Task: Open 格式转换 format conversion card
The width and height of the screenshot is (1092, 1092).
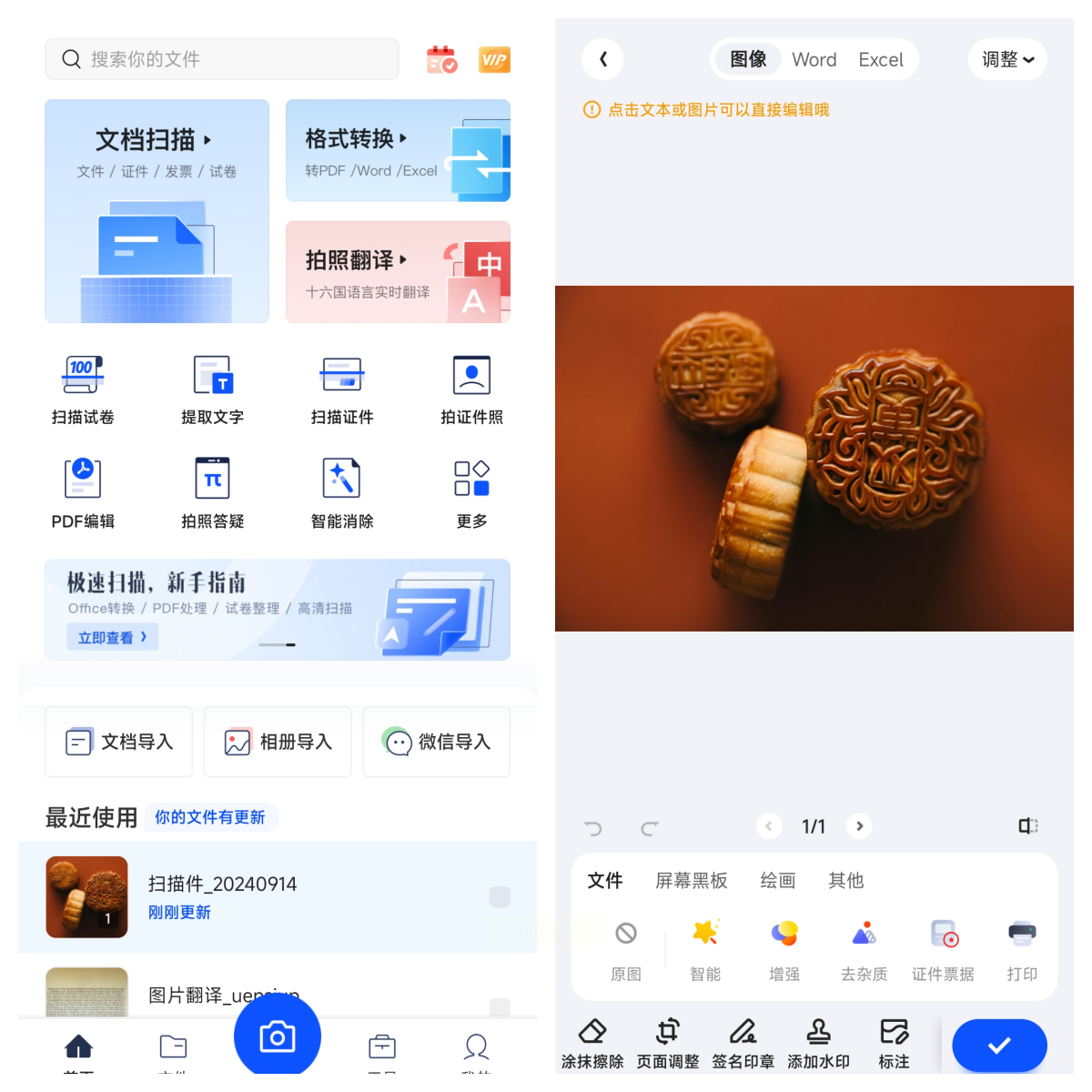Action: point(398,150)
